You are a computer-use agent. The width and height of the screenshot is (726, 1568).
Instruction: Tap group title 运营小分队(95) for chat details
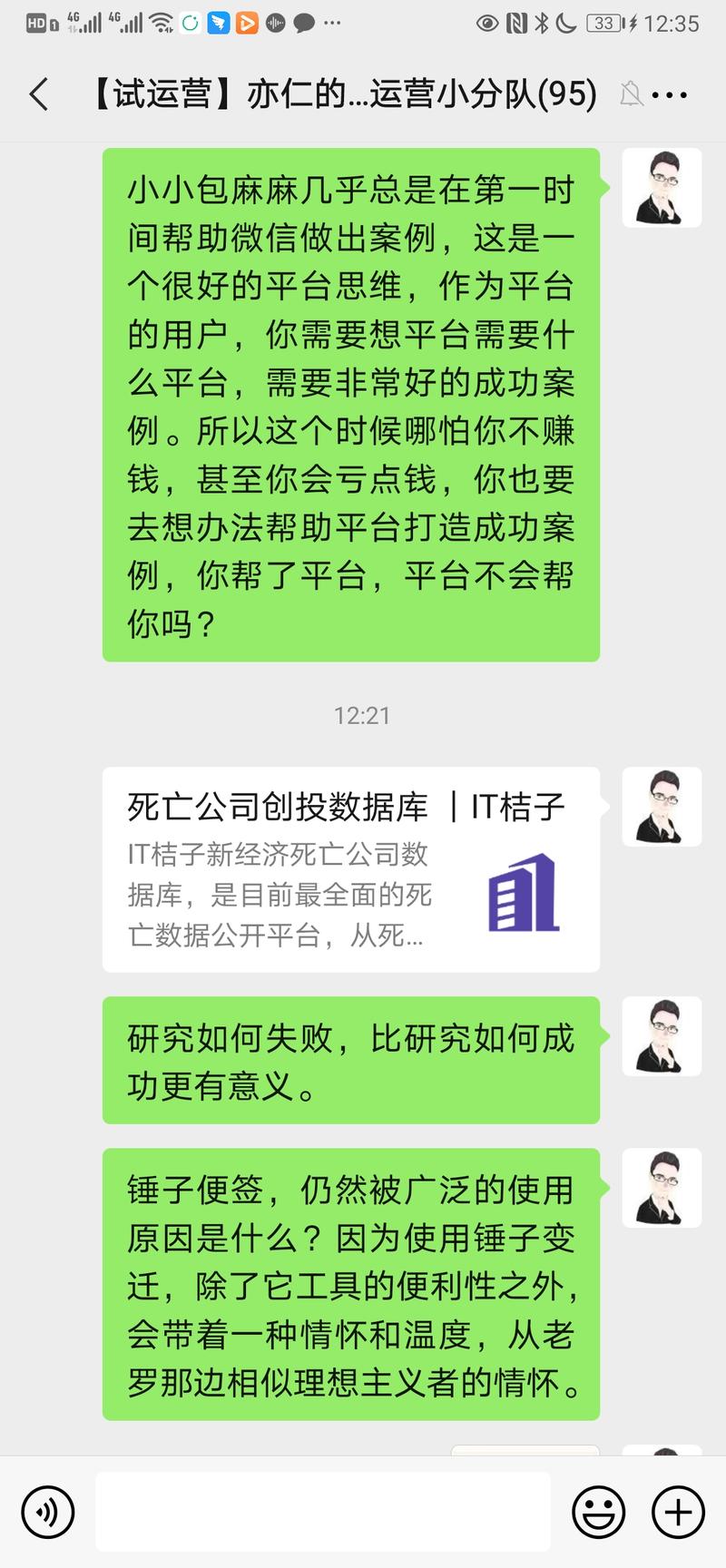(345, 93)
